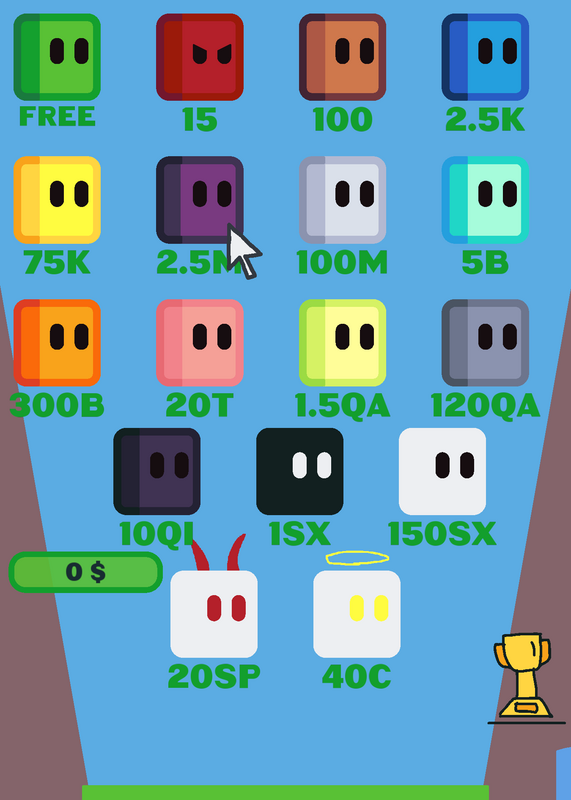Tap the black cube priced 1SX
The height and width of the screenshot is (800, 571).
click(300, 471)
